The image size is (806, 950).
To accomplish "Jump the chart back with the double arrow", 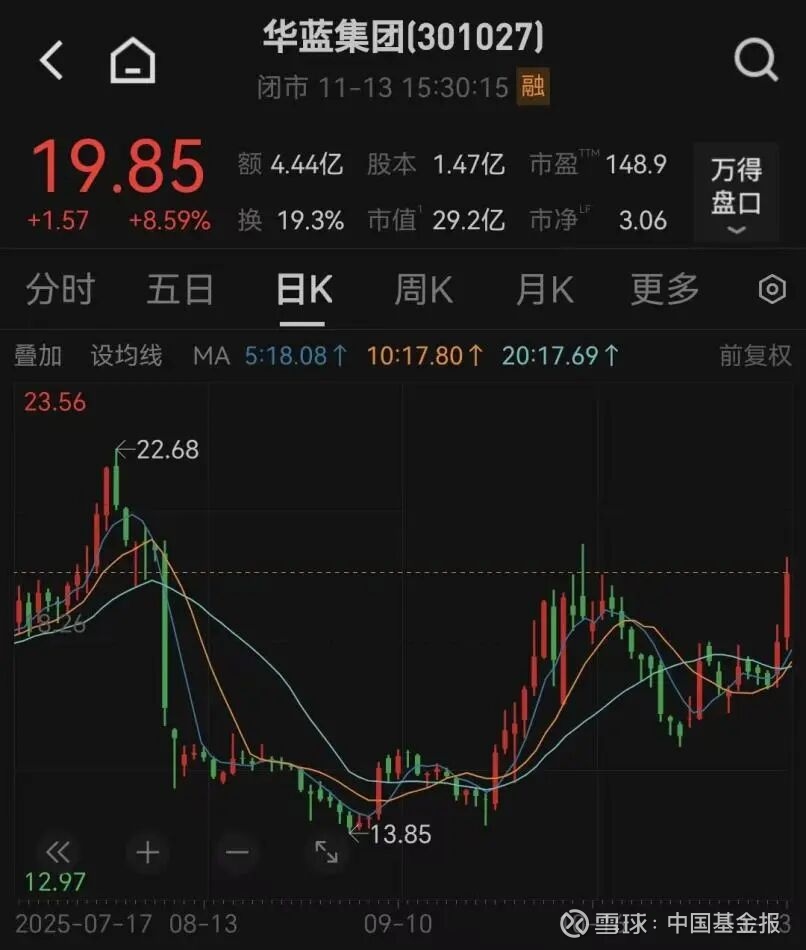I will (x=58, y=852).
